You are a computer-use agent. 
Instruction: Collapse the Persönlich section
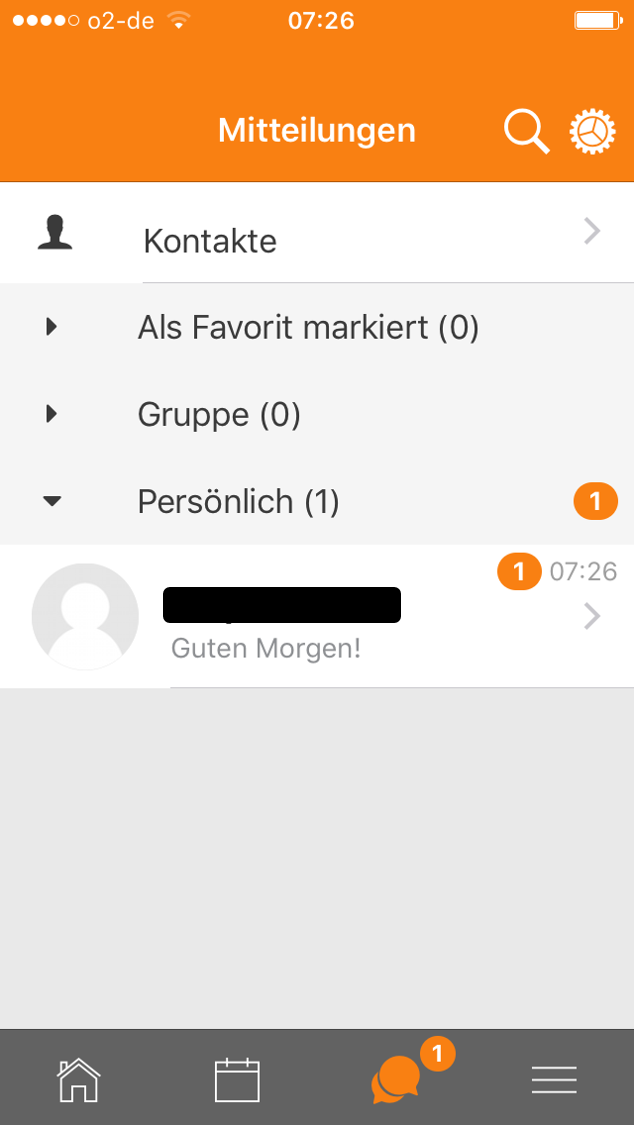point(238,501)
